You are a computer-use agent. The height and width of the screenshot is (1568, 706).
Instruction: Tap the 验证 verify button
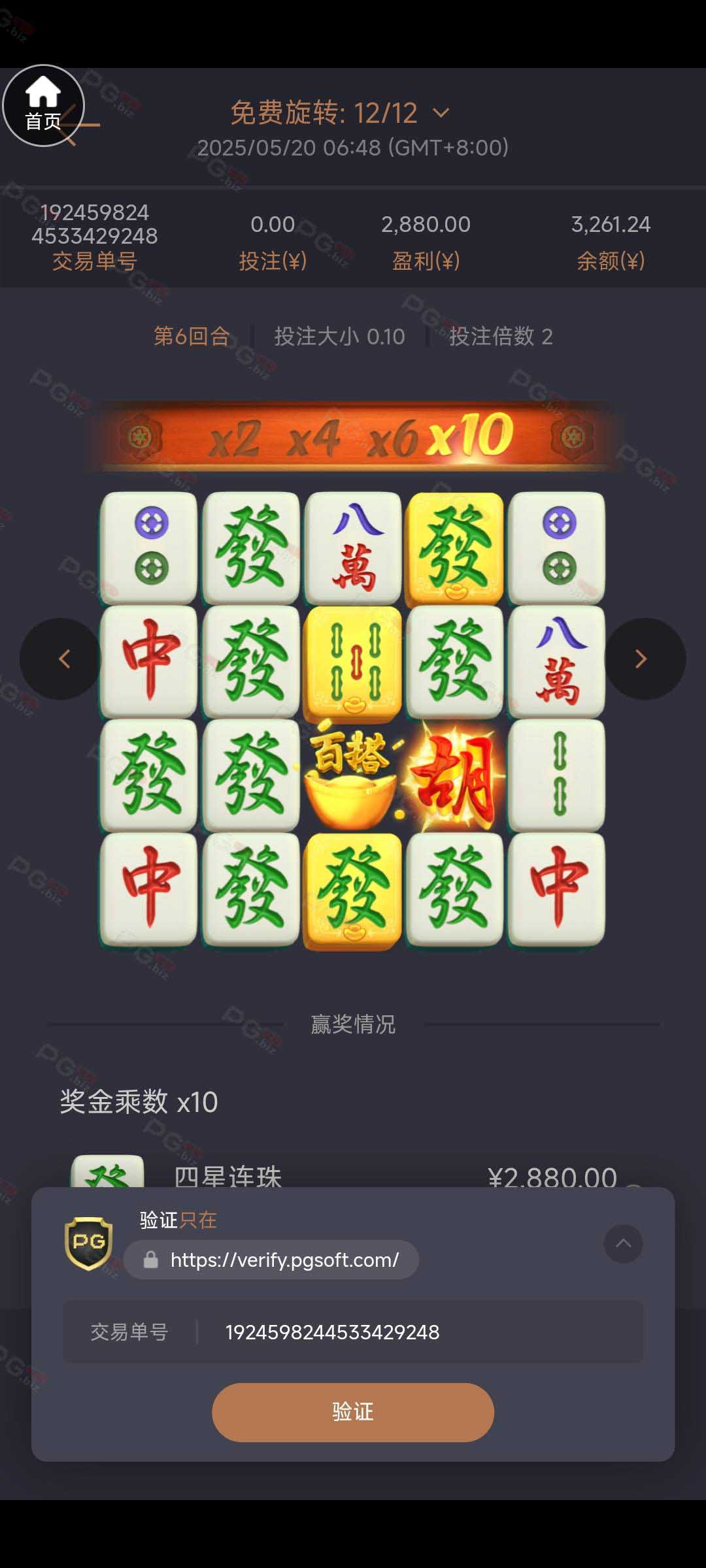[353, 1412]
